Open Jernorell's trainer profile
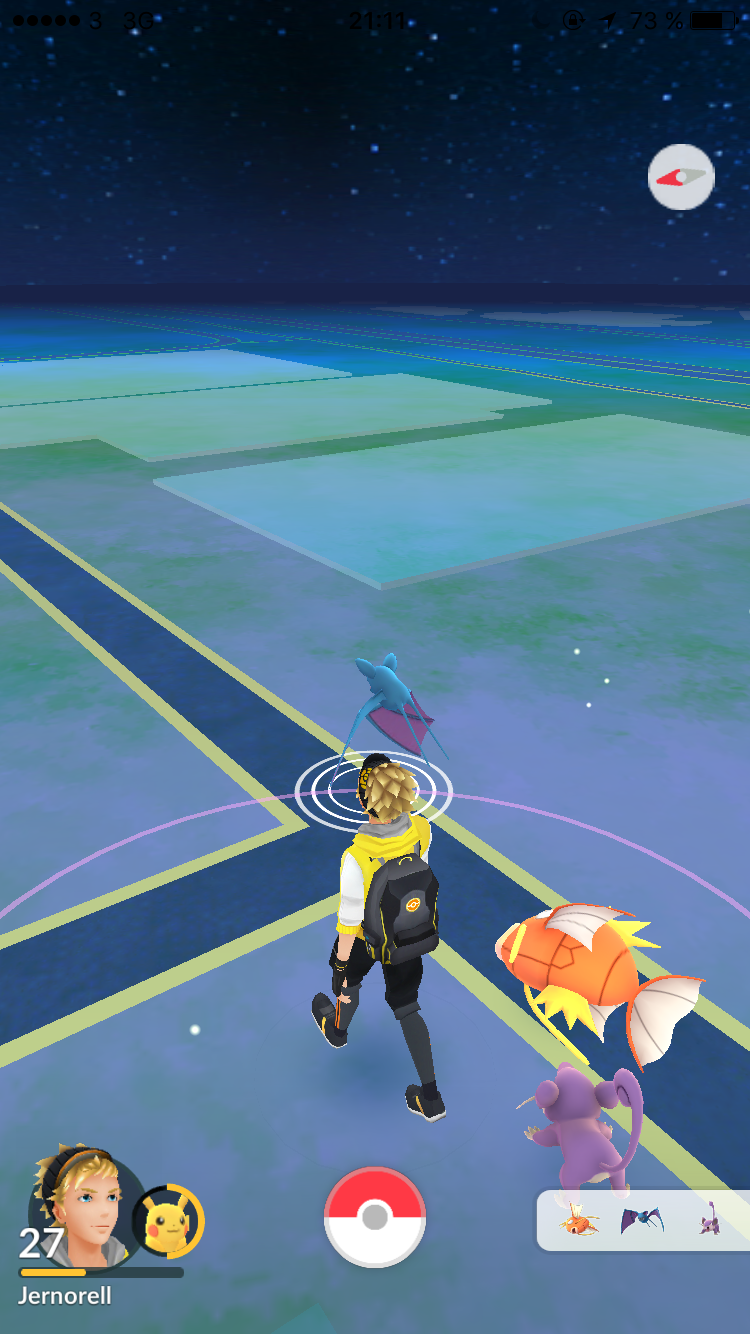Screen dimensions: 750x1334 coord(84,1210)
